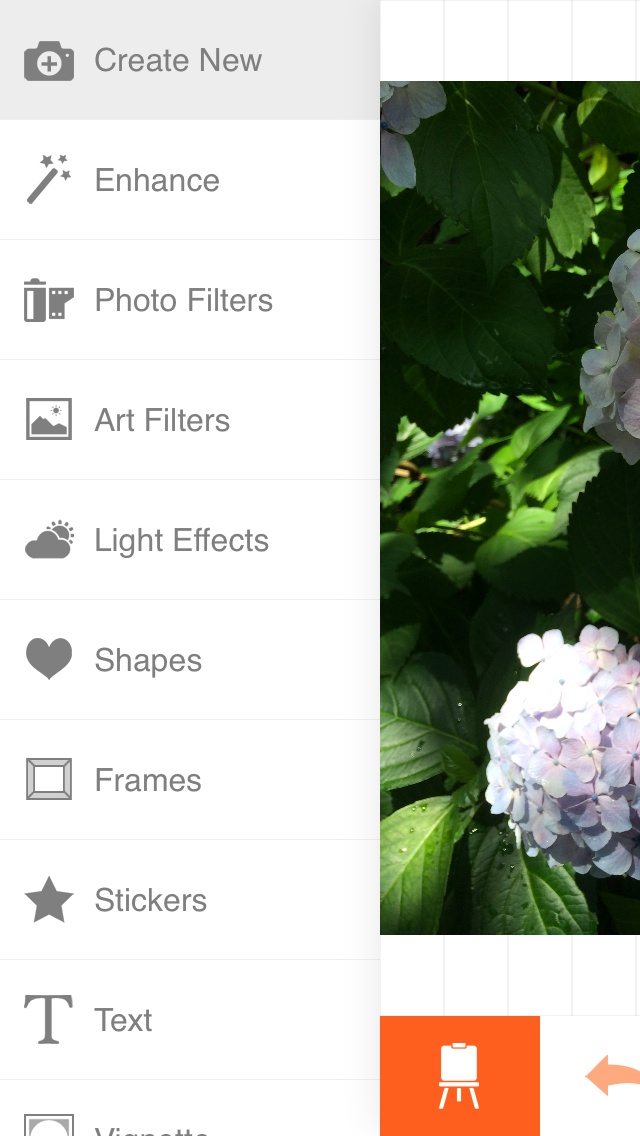Screen dimensions: 640x1136
Task: Open the Frames menu item
Action: point(148,780)
